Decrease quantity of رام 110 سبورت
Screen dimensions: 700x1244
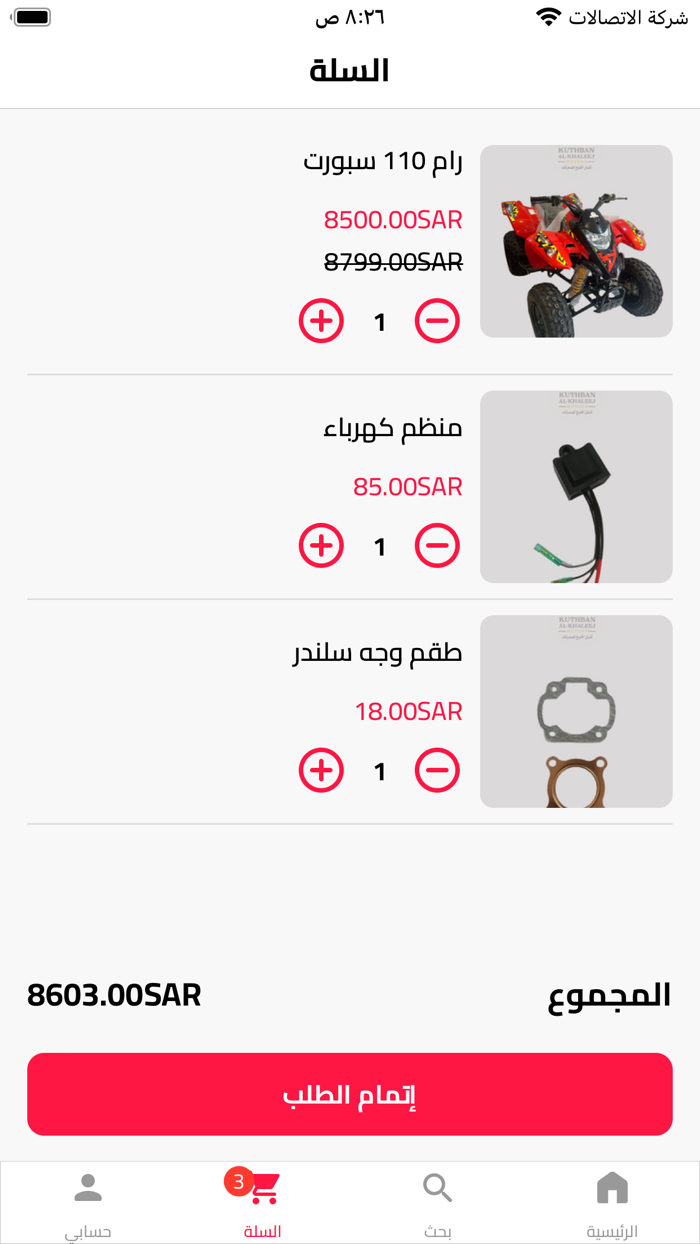[437, 321]
